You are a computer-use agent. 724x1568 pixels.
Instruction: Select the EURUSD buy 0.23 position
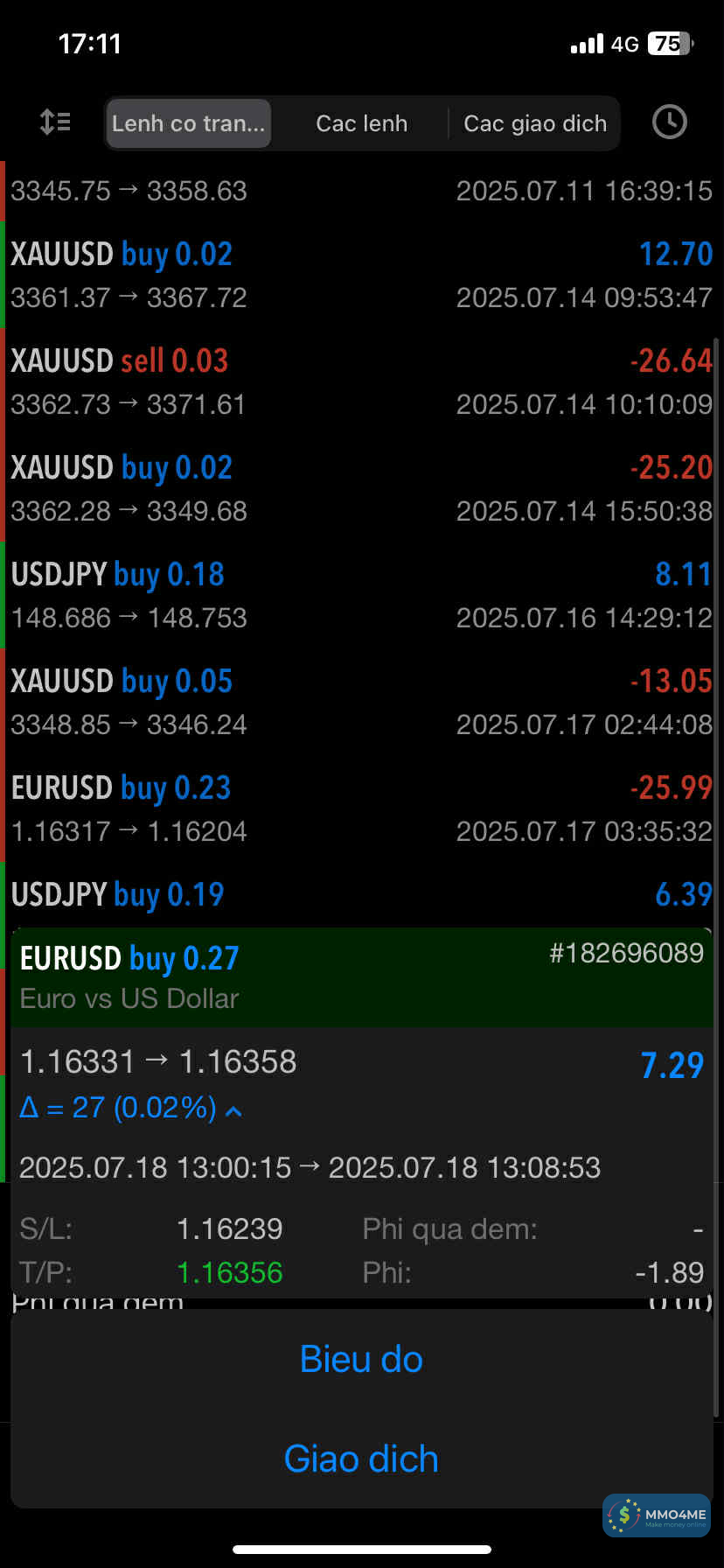(x=361, y=808)
